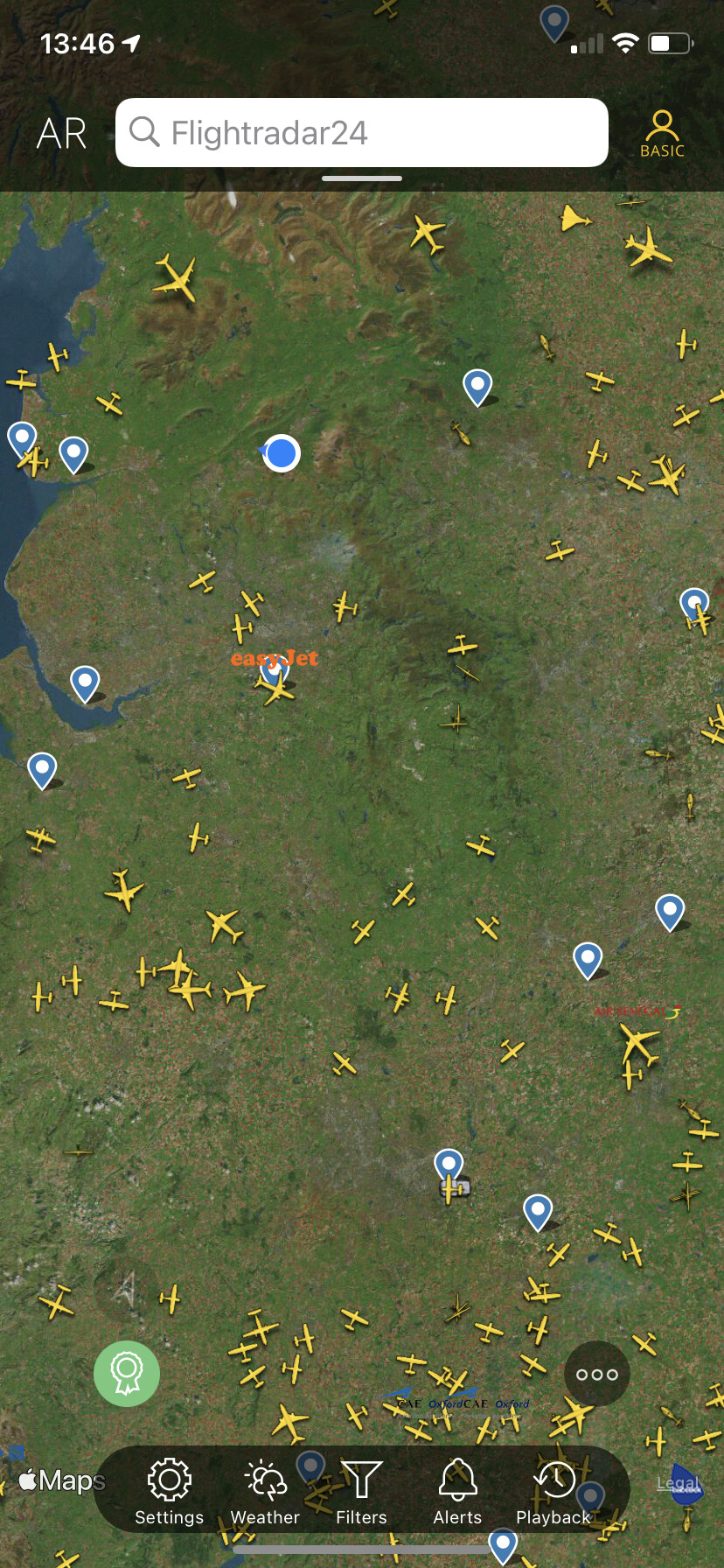This screenshot has height=1568, width=724.
Task: Center map with the location arrow button
Action: (x=127, y=1289)
